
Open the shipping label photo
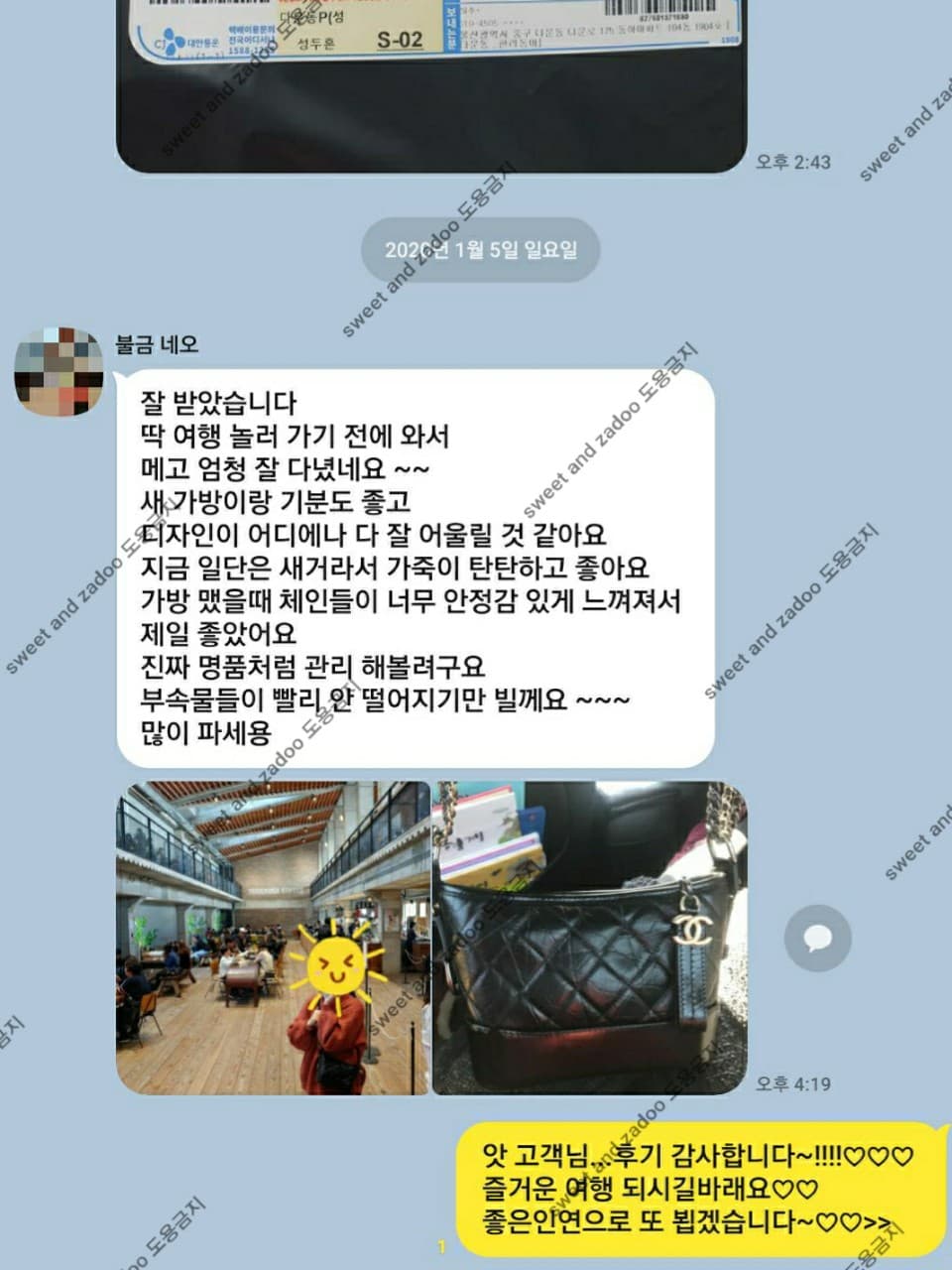pyautogui.click(x=431, y=84)
